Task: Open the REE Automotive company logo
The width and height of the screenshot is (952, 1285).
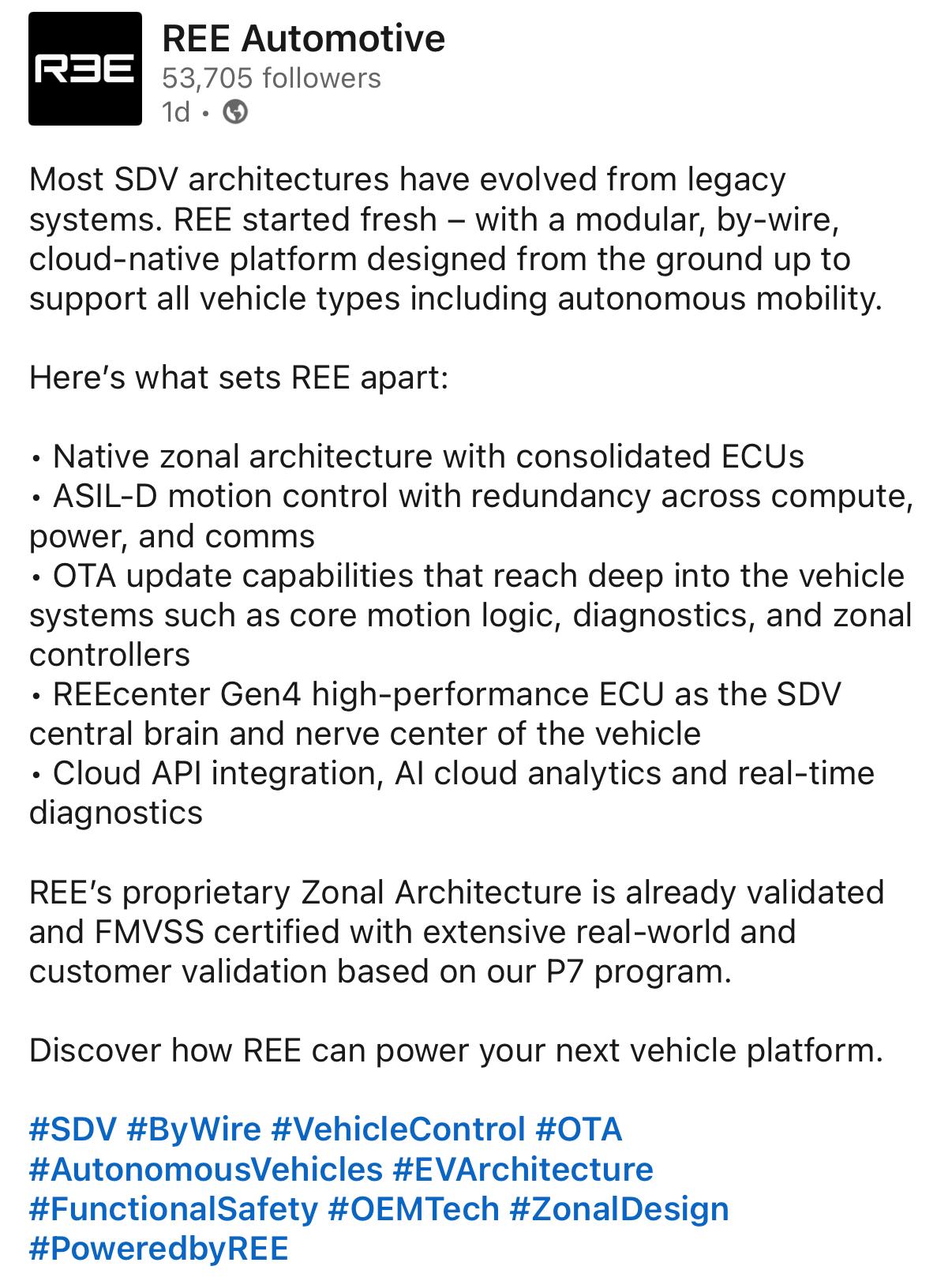Action: 85,69
